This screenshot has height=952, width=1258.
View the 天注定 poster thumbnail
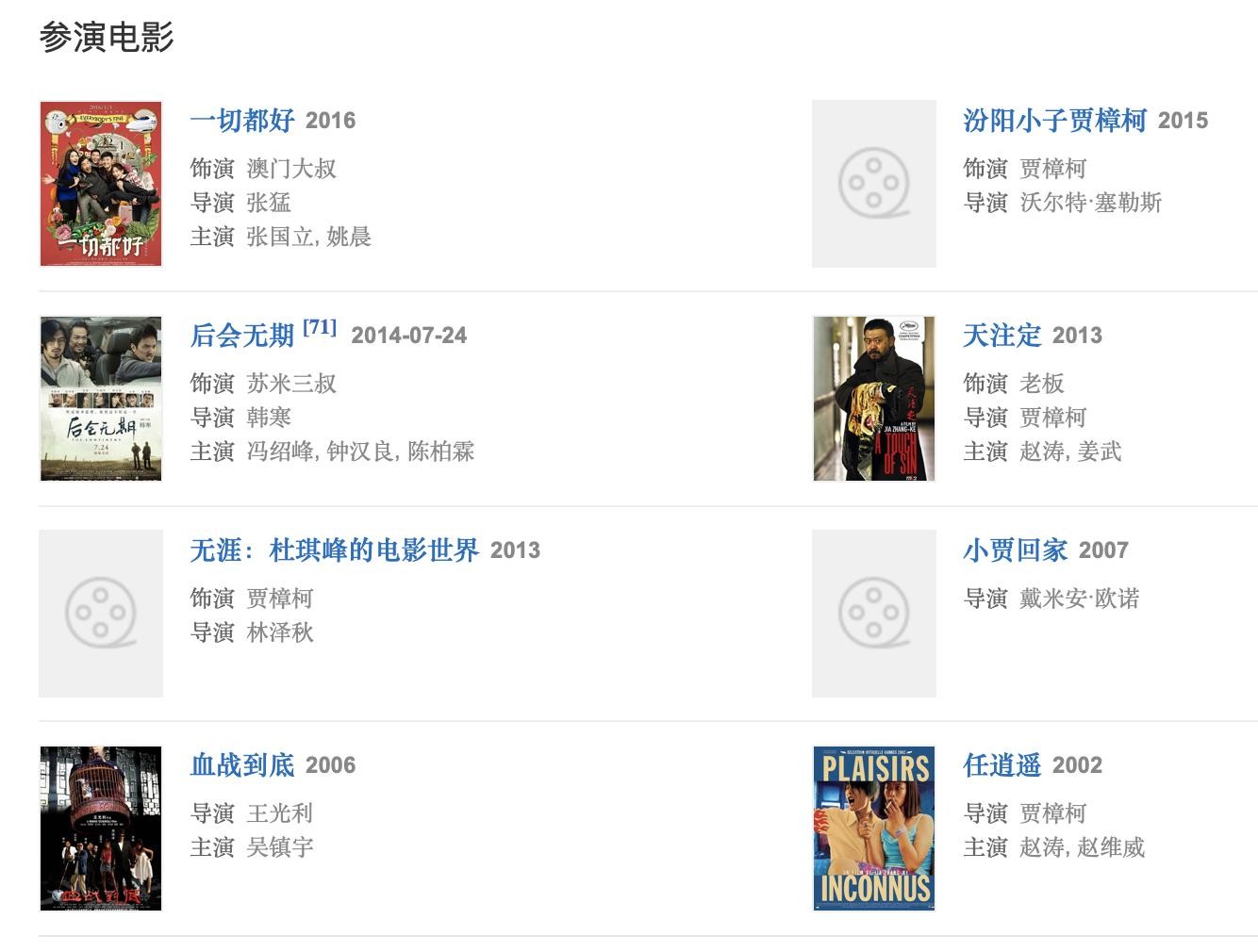coord(874,399)
